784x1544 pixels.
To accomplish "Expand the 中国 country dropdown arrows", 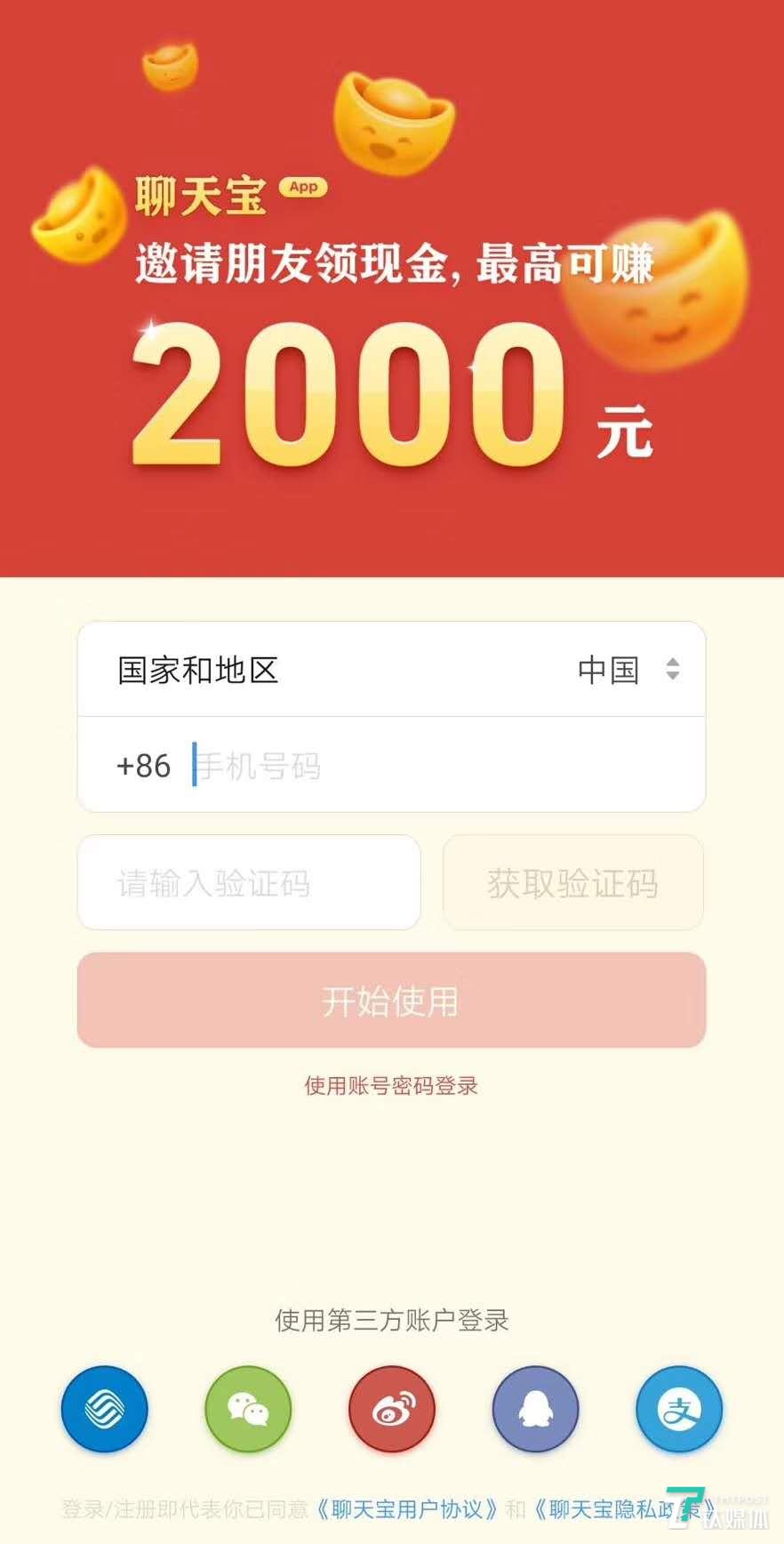I will (673, 670).
